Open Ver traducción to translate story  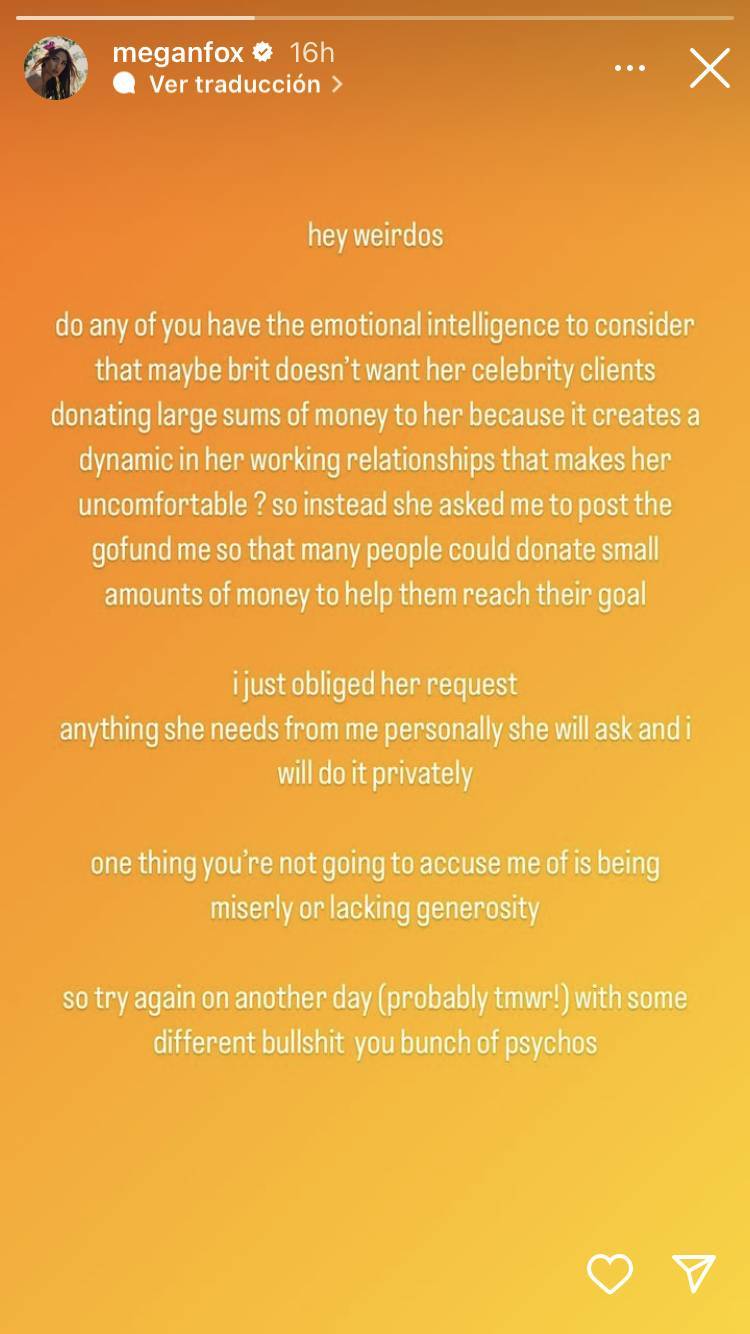click(x=234, y=84)
